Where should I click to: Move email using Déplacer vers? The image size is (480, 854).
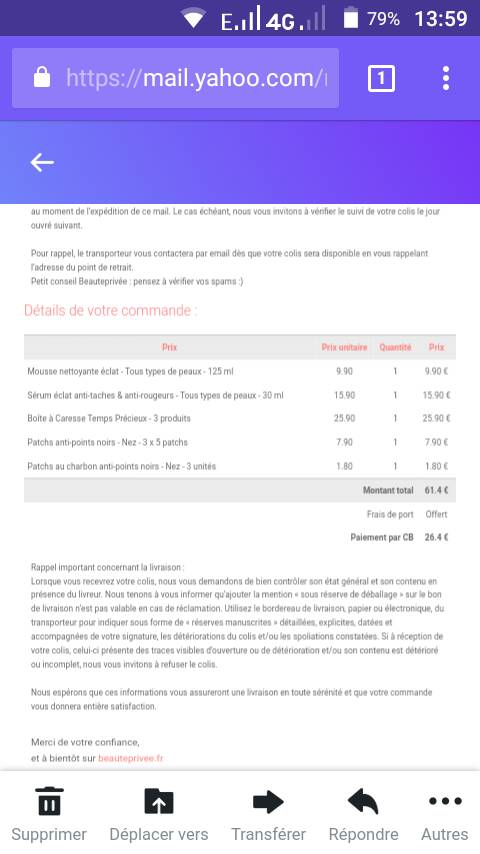click(159, 814)
